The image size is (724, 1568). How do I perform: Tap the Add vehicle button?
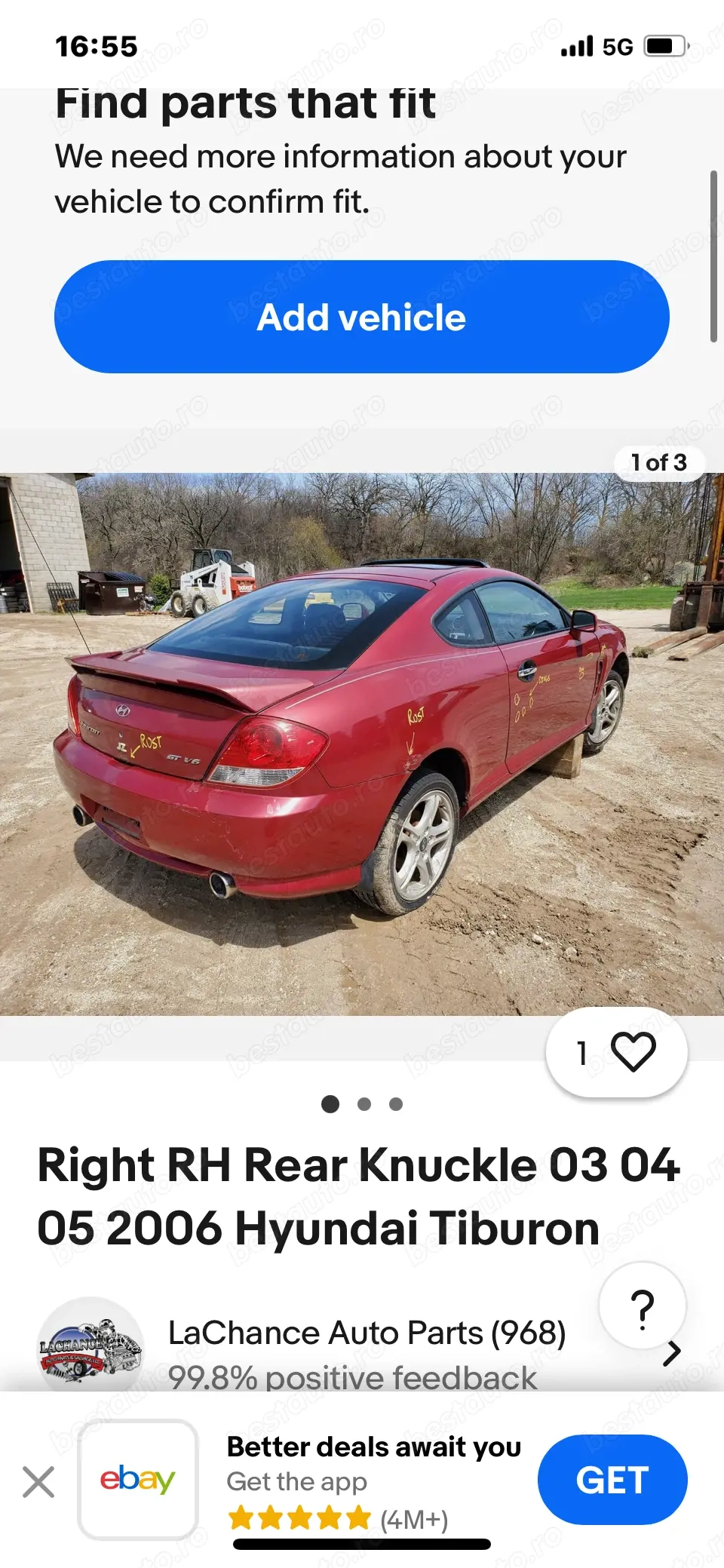tap(362, 317)
